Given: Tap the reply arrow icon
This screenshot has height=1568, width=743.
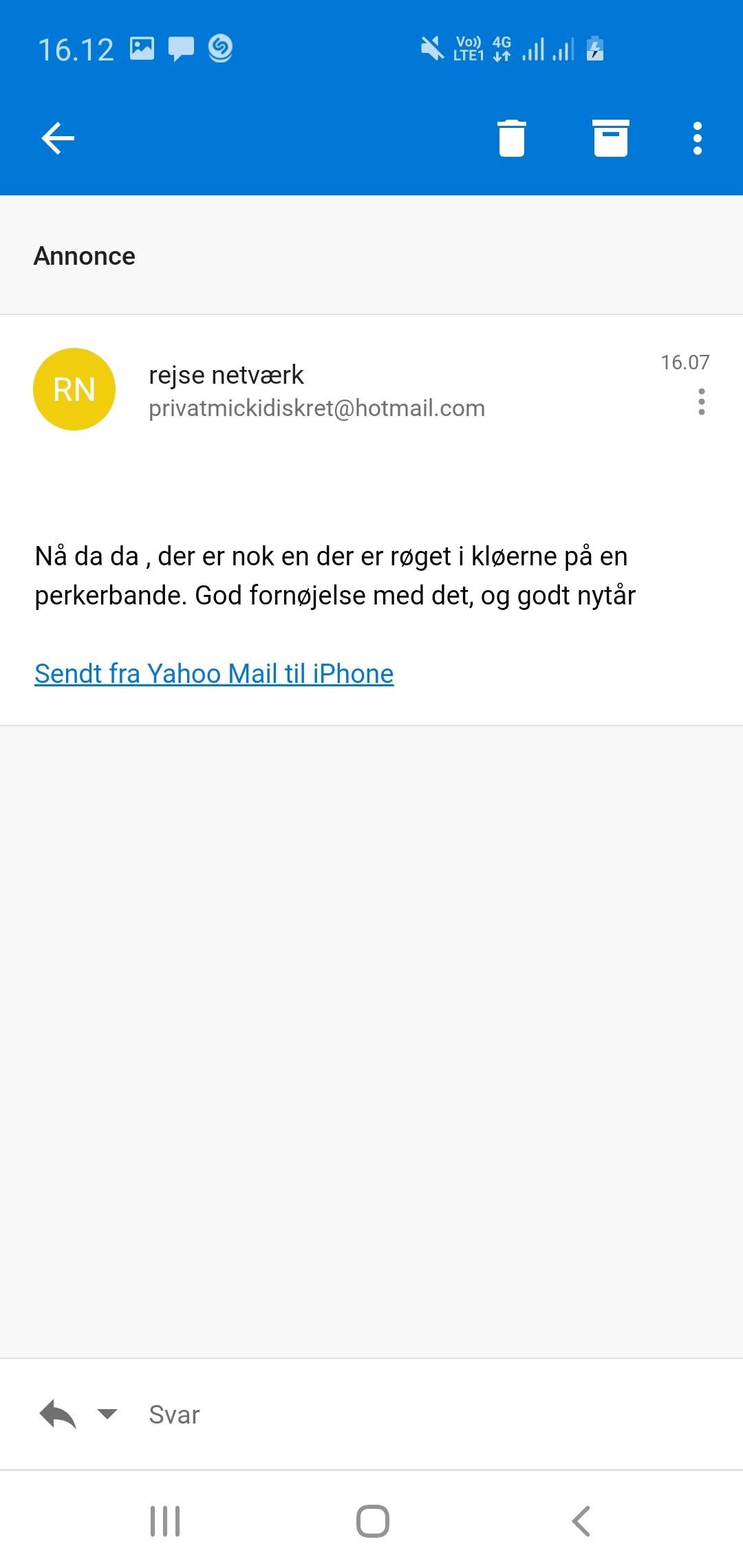Looking at the screenshot, I should point(58,1415).
